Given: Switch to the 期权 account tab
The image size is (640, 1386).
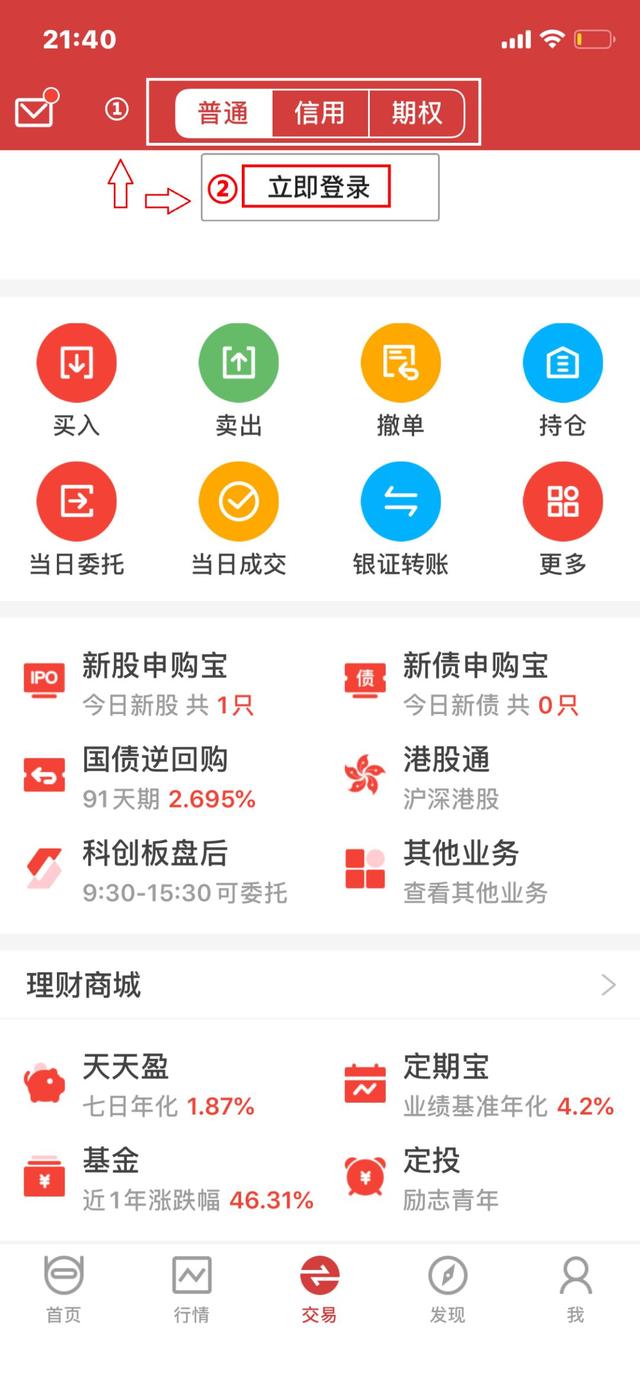Looking at the screenshot, I should coord(417,113).
